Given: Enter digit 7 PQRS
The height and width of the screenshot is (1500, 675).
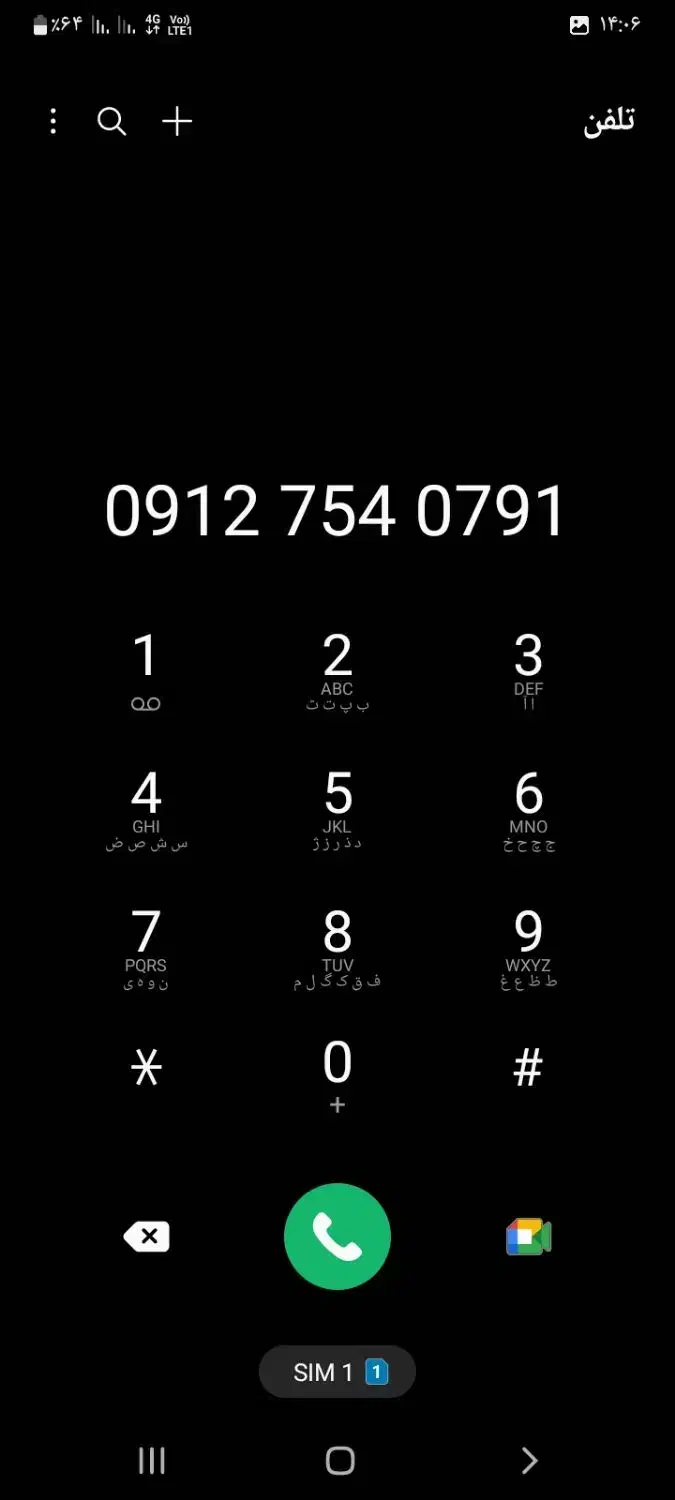Looking at the screenshot, I should click(146, 947).
